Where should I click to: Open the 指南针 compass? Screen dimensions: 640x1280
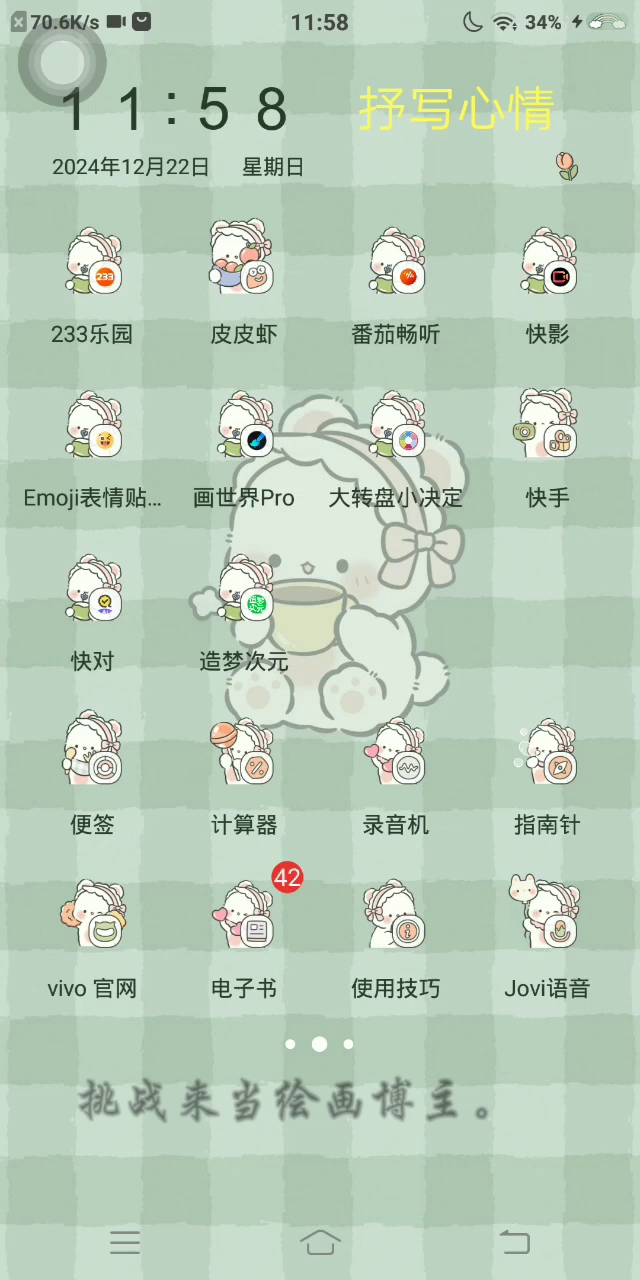[x=548, y=754]
